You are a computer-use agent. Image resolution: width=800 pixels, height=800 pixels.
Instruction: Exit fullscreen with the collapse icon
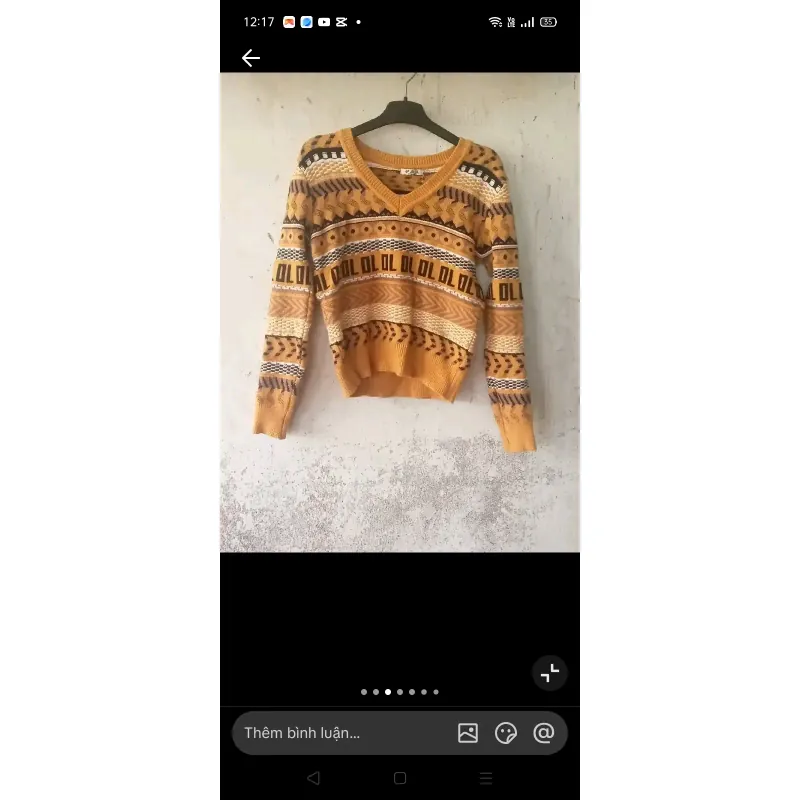click(550, 673)
